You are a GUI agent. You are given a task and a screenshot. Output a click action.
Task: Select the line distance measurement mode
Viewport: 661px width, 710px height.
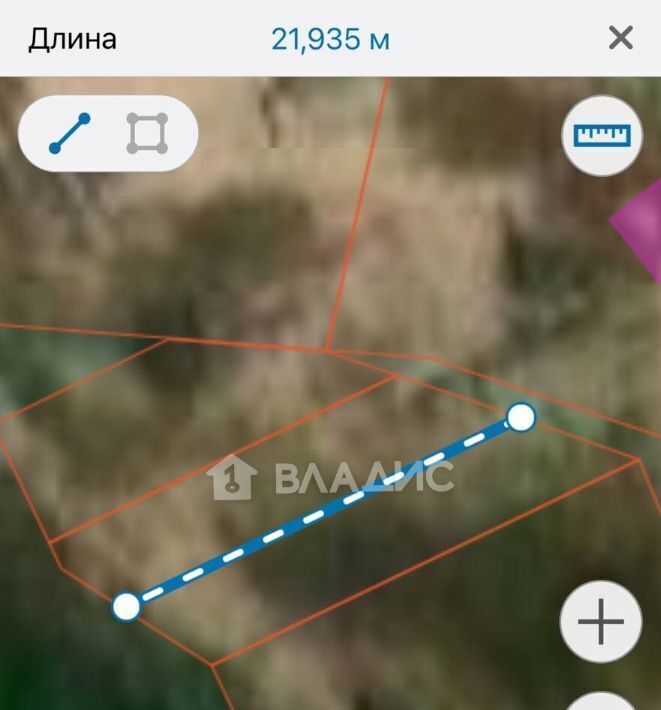(x=69, y=133)
